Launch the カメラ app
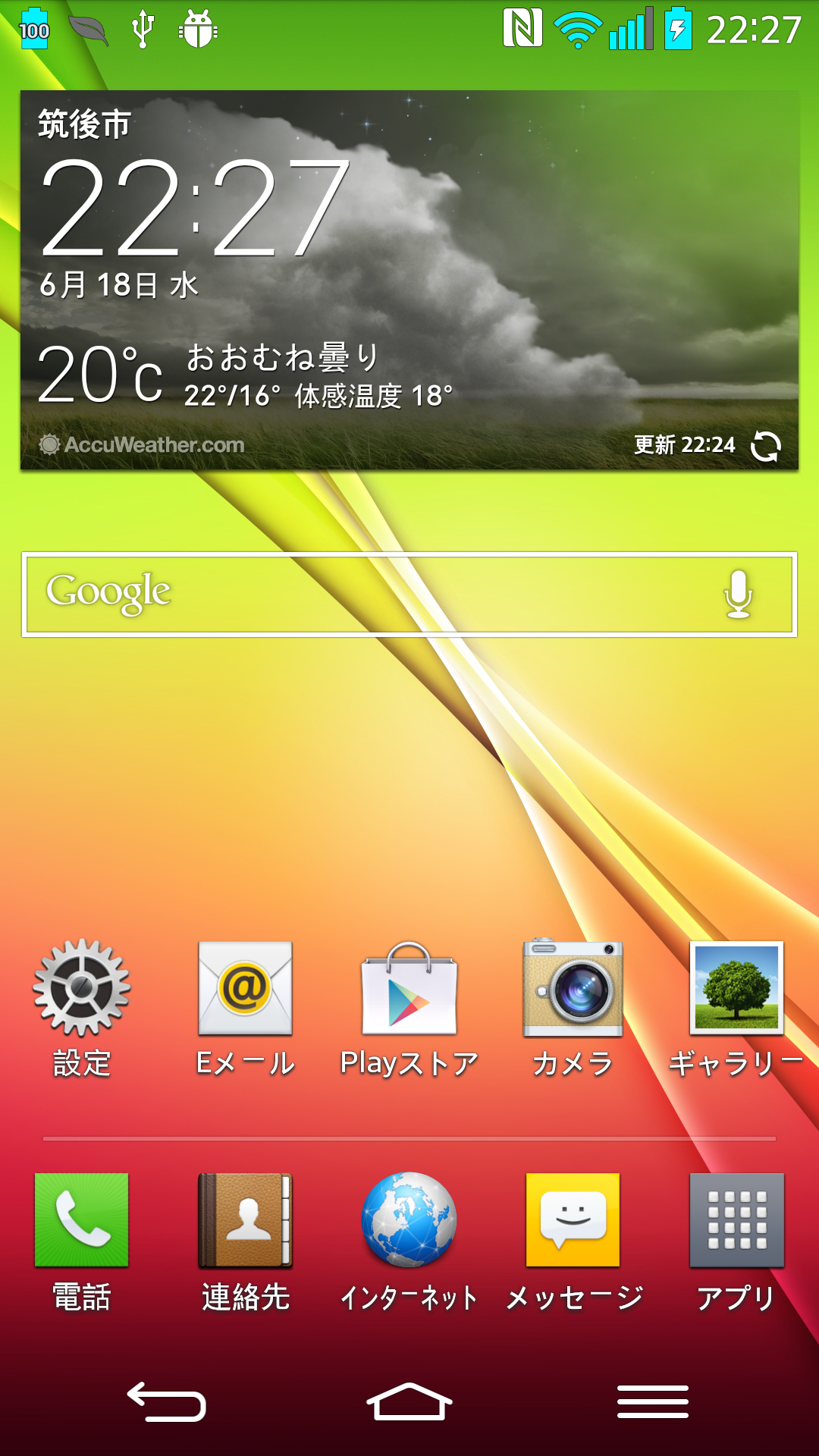The width and height of the screenshot is (819, 1456). 573,1009
